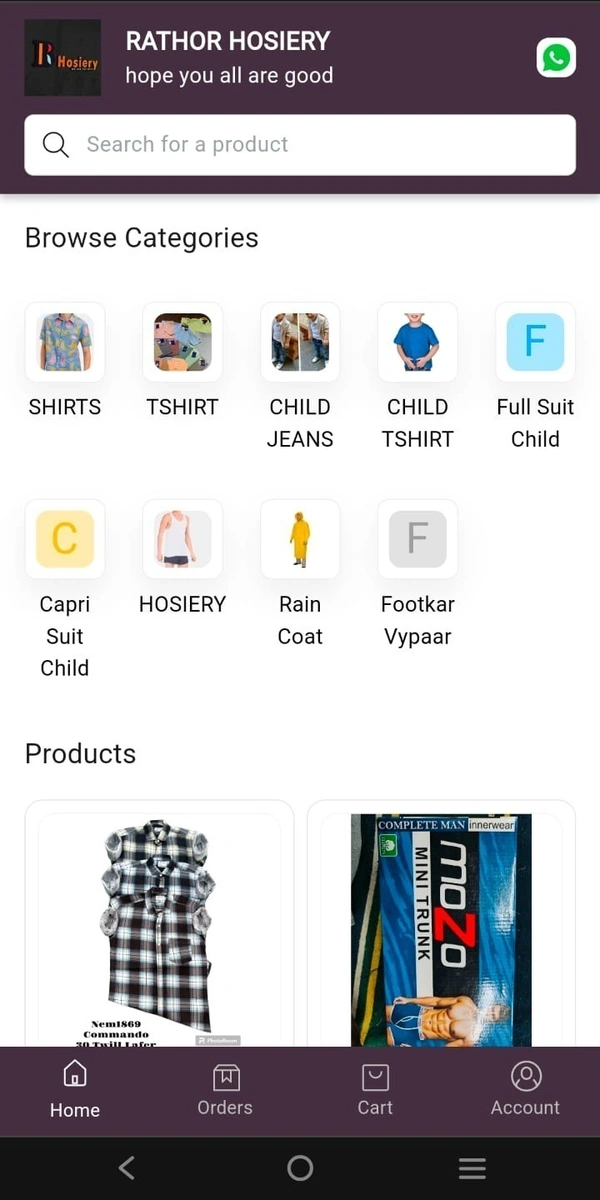Select the Home tab
The width and height of the screenshot is (600, 1200).
pos(75,1090)
